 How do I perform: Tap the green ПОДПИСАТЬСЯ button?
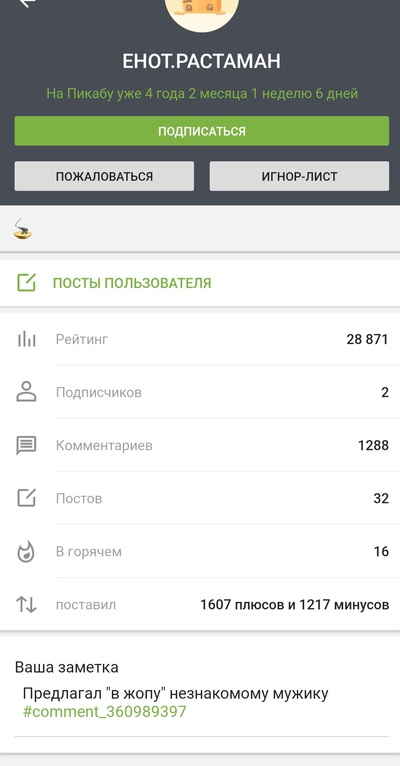(x=202, y=131)
